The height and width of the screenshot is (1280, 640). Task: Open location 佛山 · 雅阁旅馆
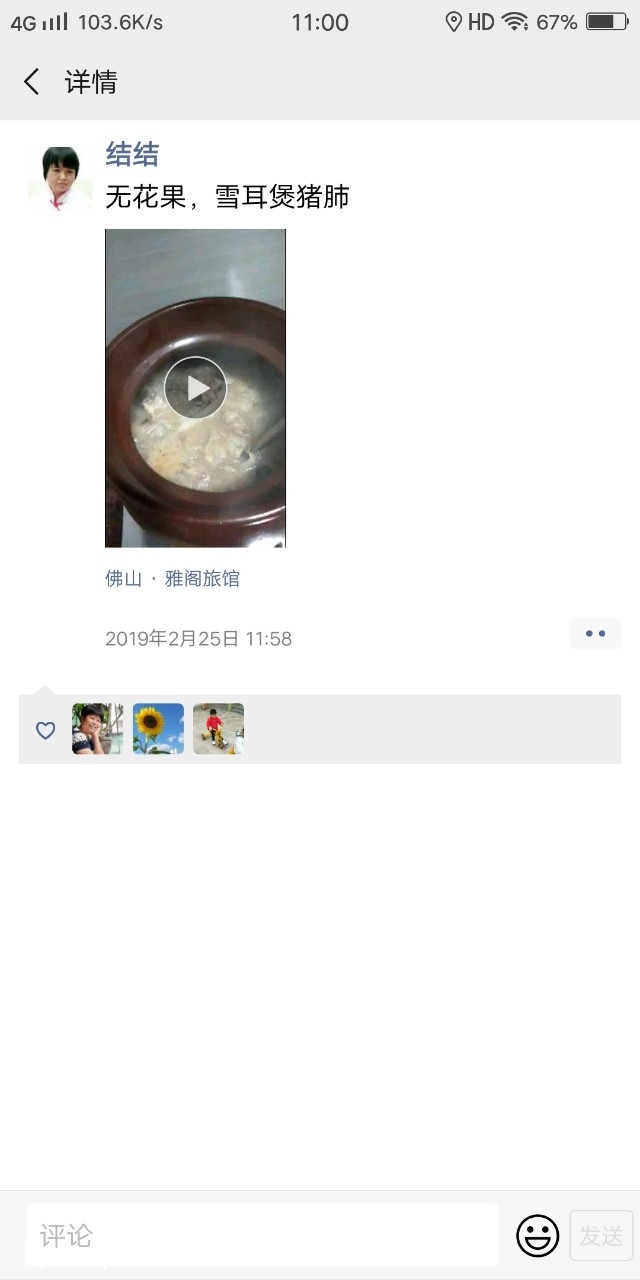[172, 578]
